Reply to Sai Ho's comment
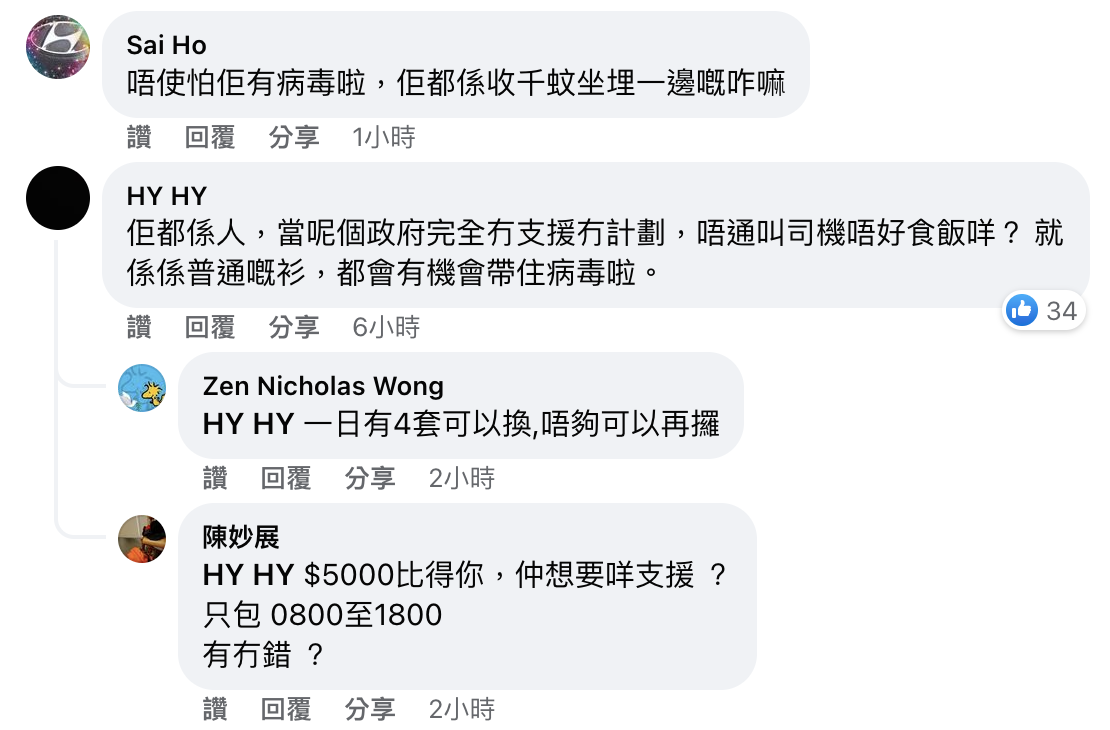The image size is (1110, 730). [210, 138]
